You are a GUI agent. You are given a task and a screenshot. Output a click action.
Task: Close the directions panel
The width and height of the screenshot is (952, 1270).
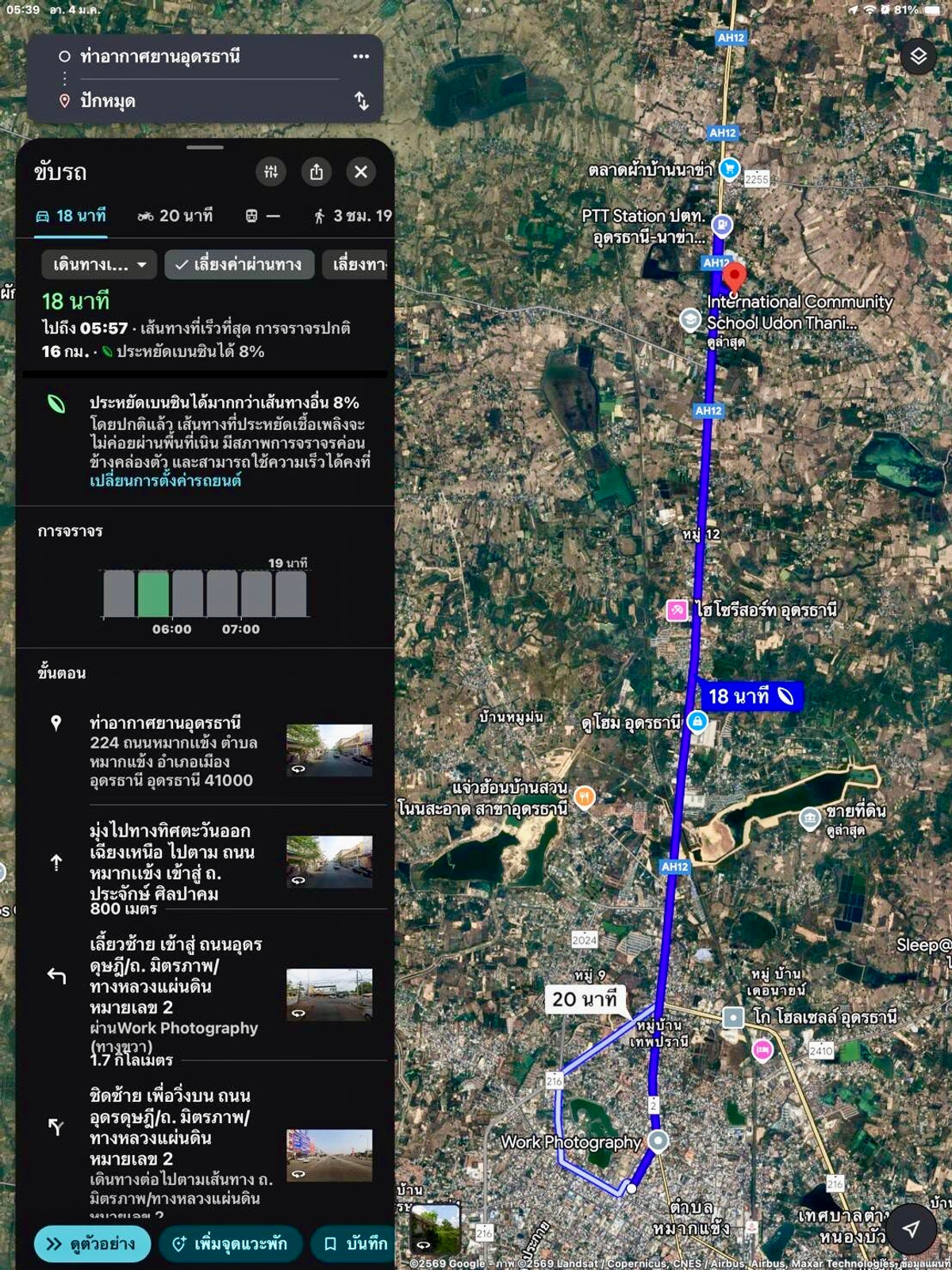tap(361, 171)
